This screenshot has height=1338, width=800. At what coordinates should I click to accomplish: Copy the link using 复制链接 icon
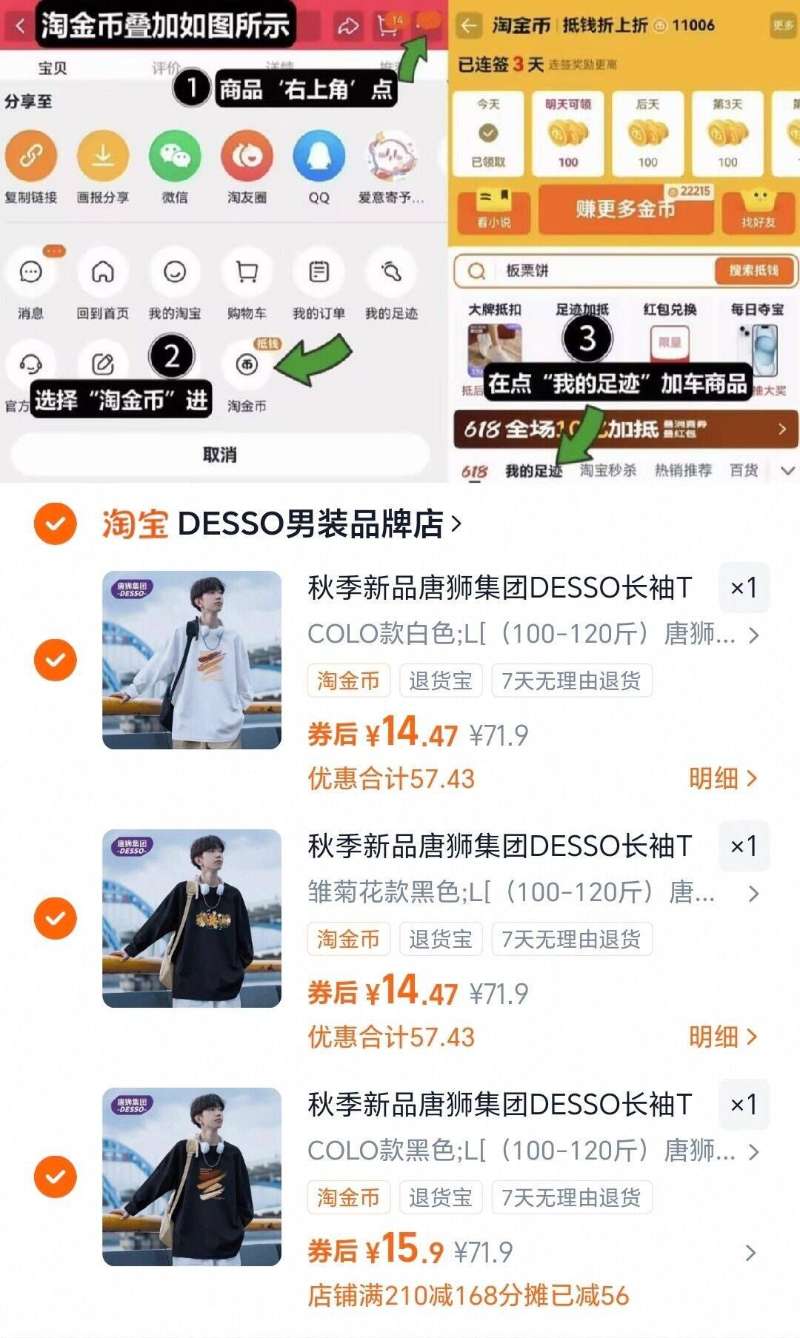30,157
